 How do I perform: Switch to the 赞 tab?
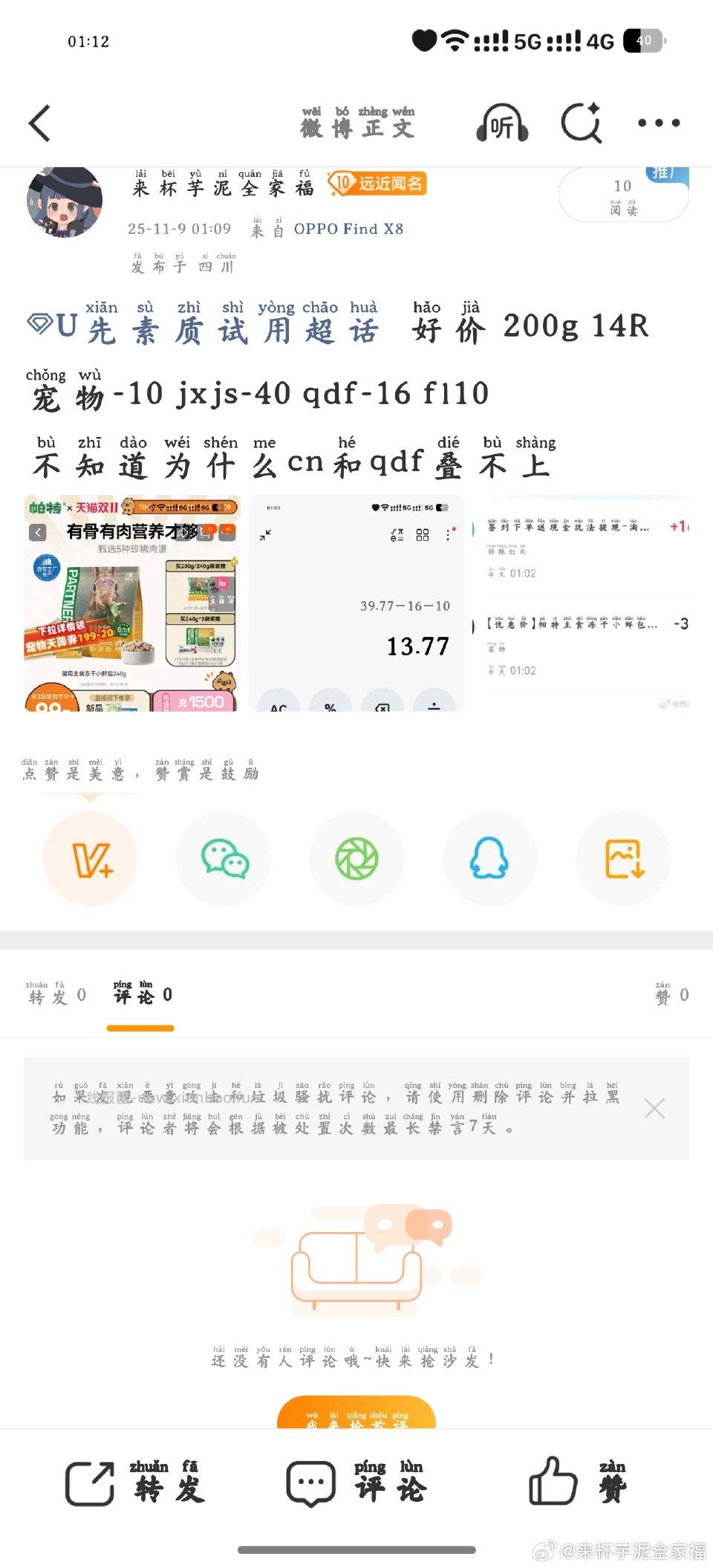672,996
